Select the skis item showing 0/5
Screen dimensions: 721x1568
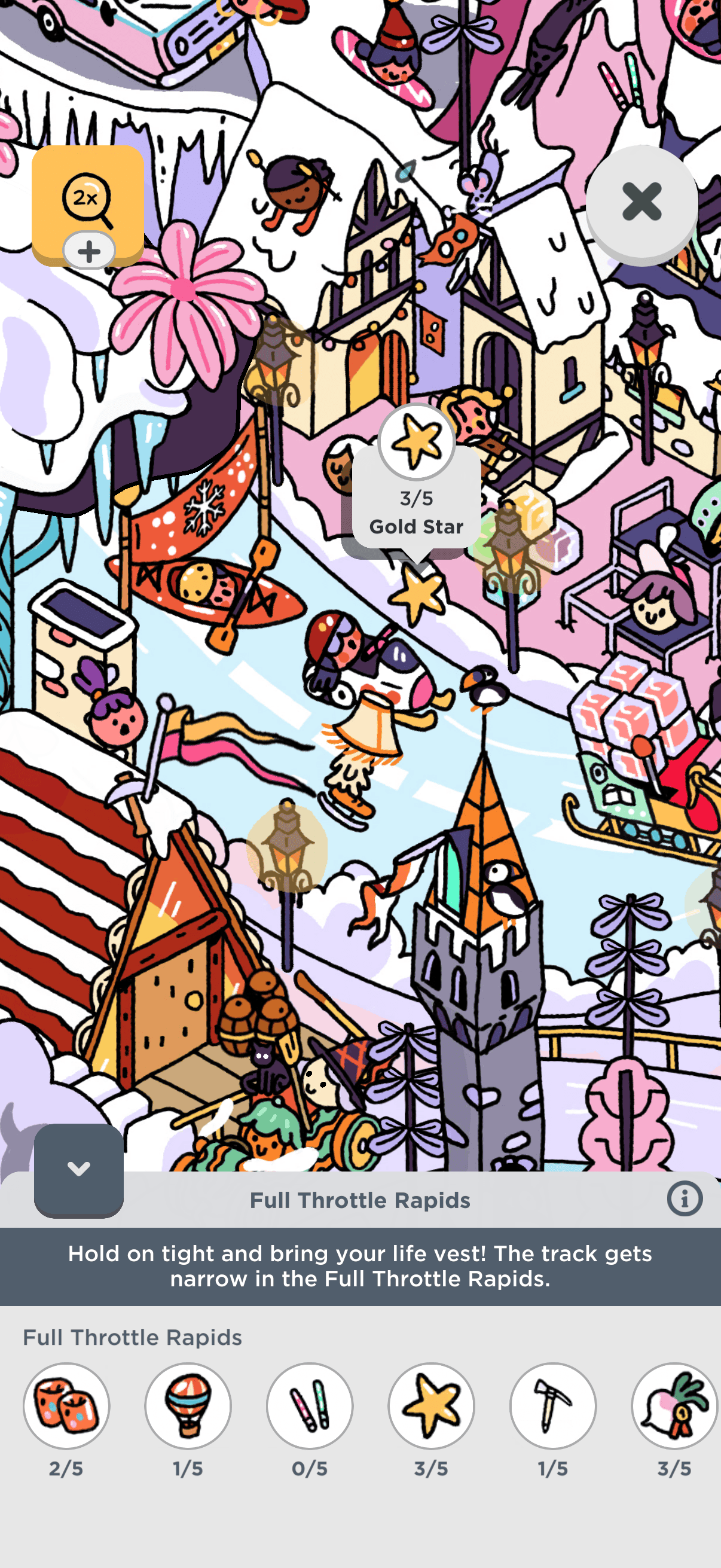310,1405
